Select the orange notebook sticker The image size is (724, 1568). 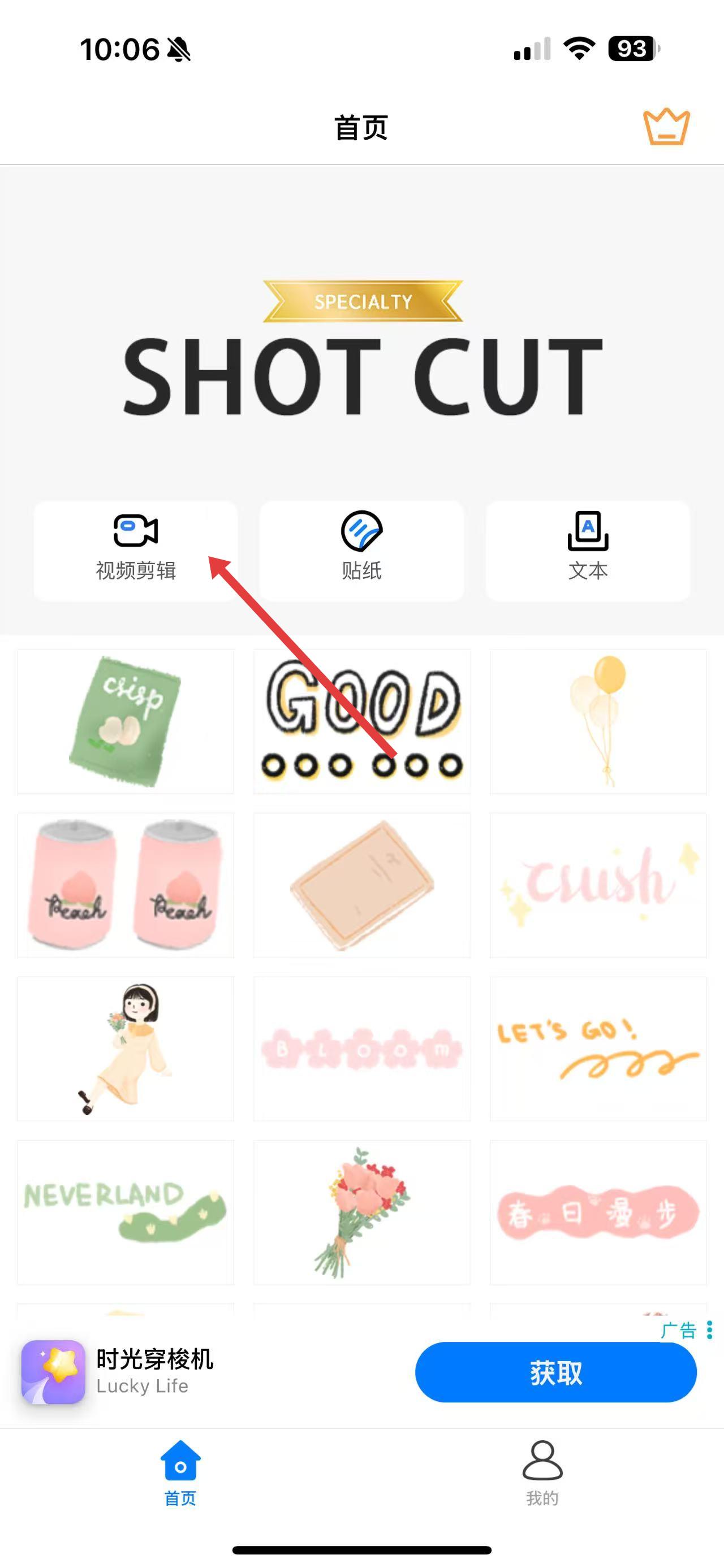tap(361, 885)
